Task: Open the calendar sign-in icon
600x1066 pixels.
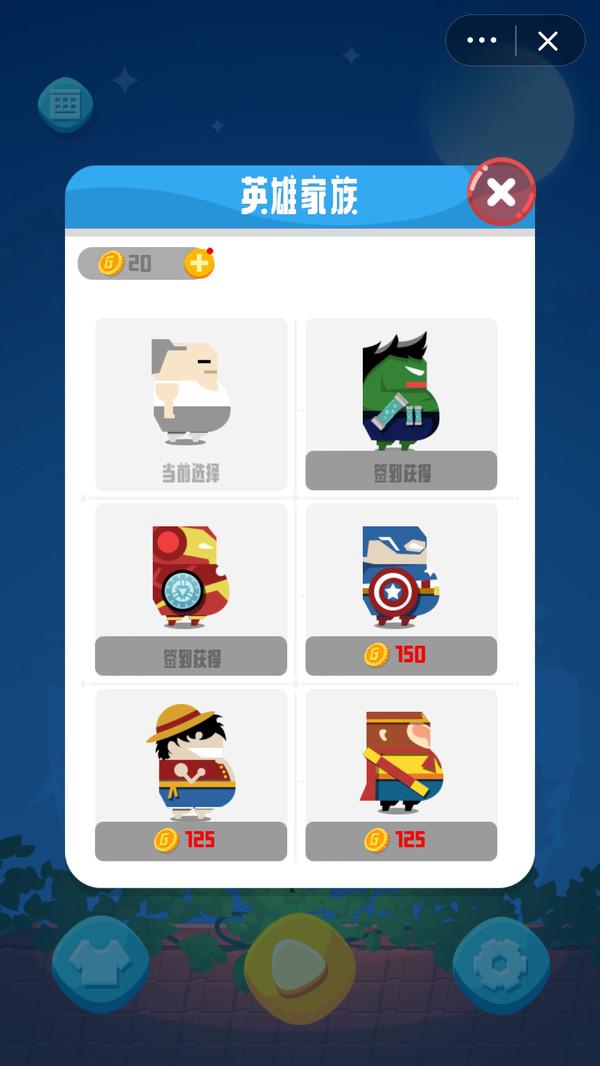Action: pos(66,106)
